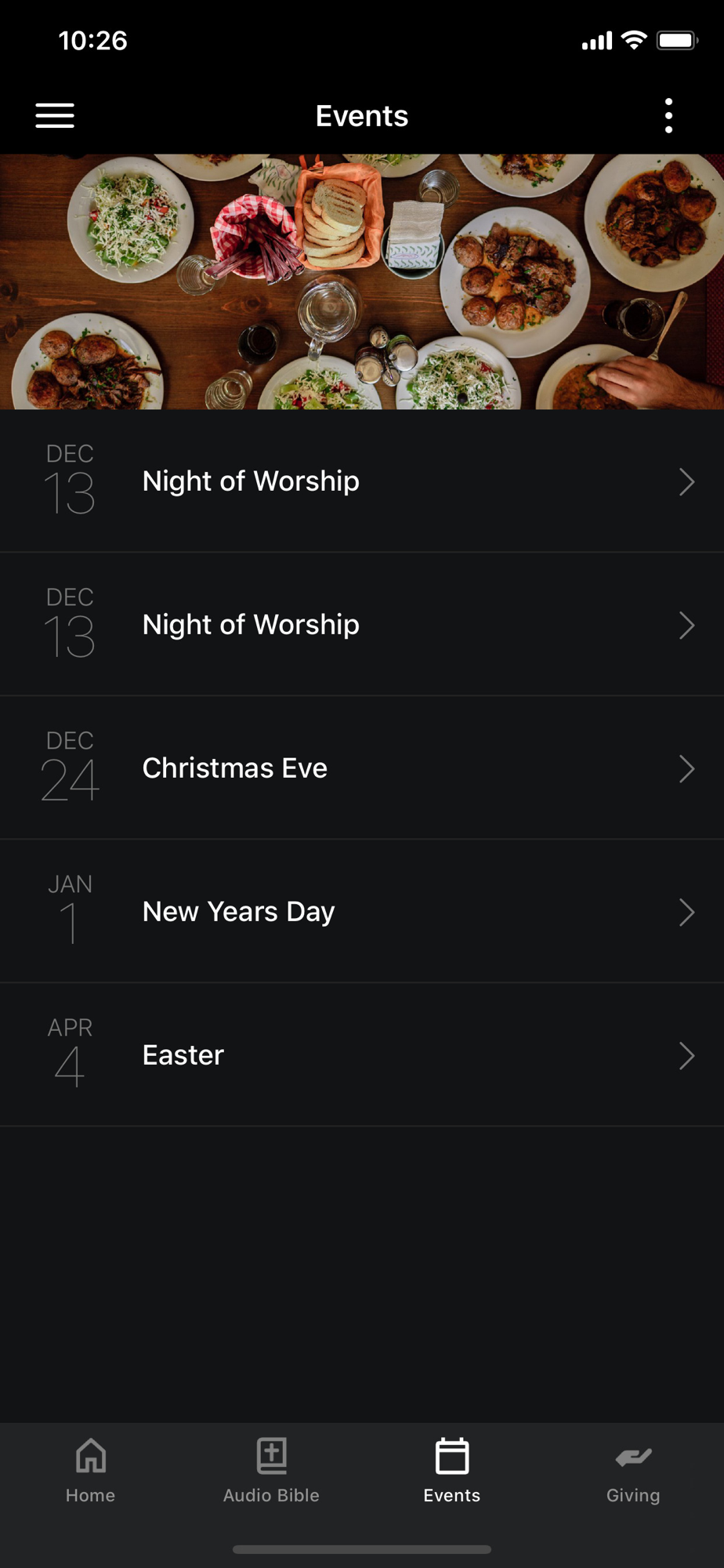724x1568 pixels.
Task: Select the New Years Day event
Action: pos(362,911)
